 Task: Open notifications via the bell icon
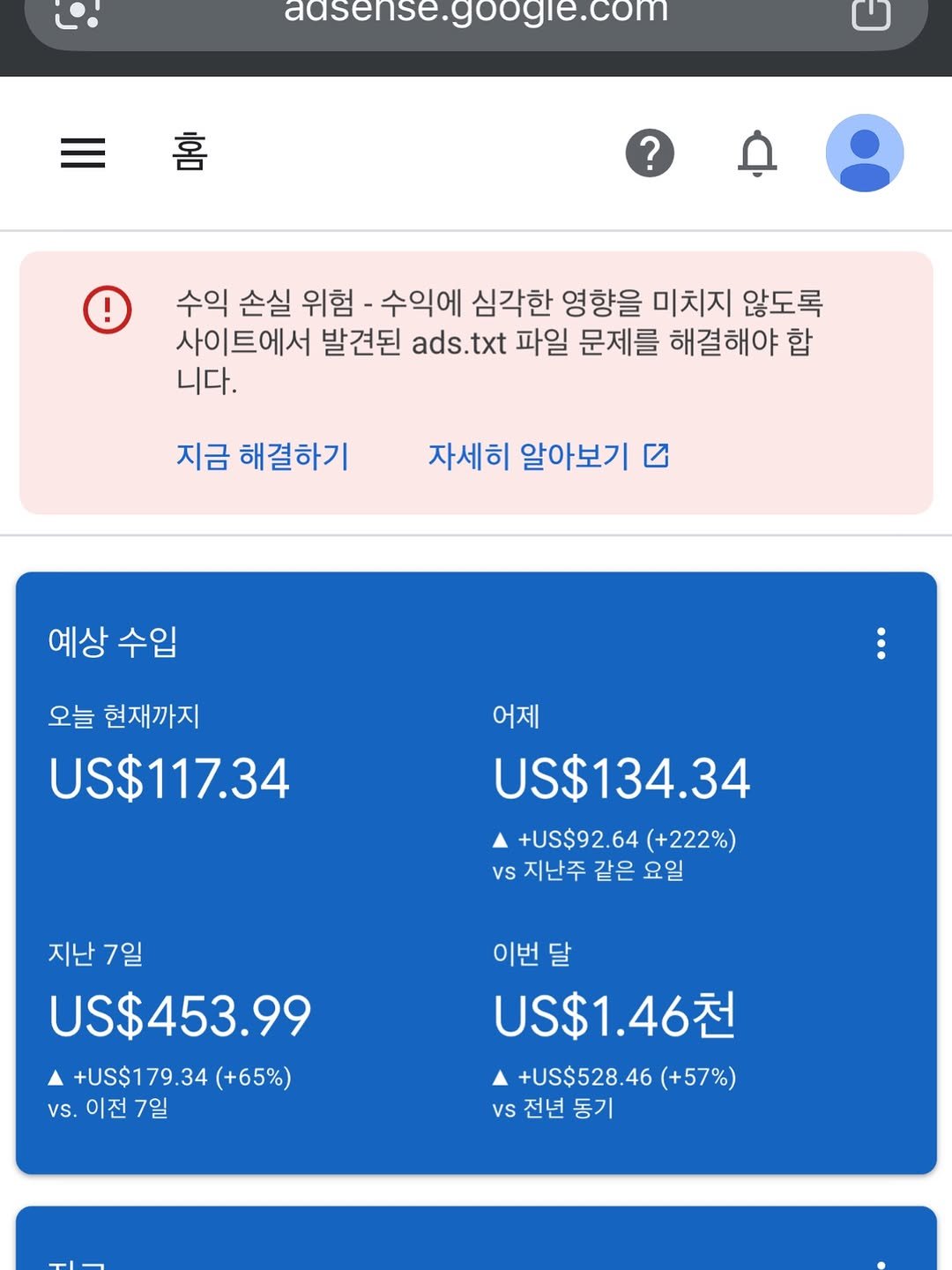[759, 153]
